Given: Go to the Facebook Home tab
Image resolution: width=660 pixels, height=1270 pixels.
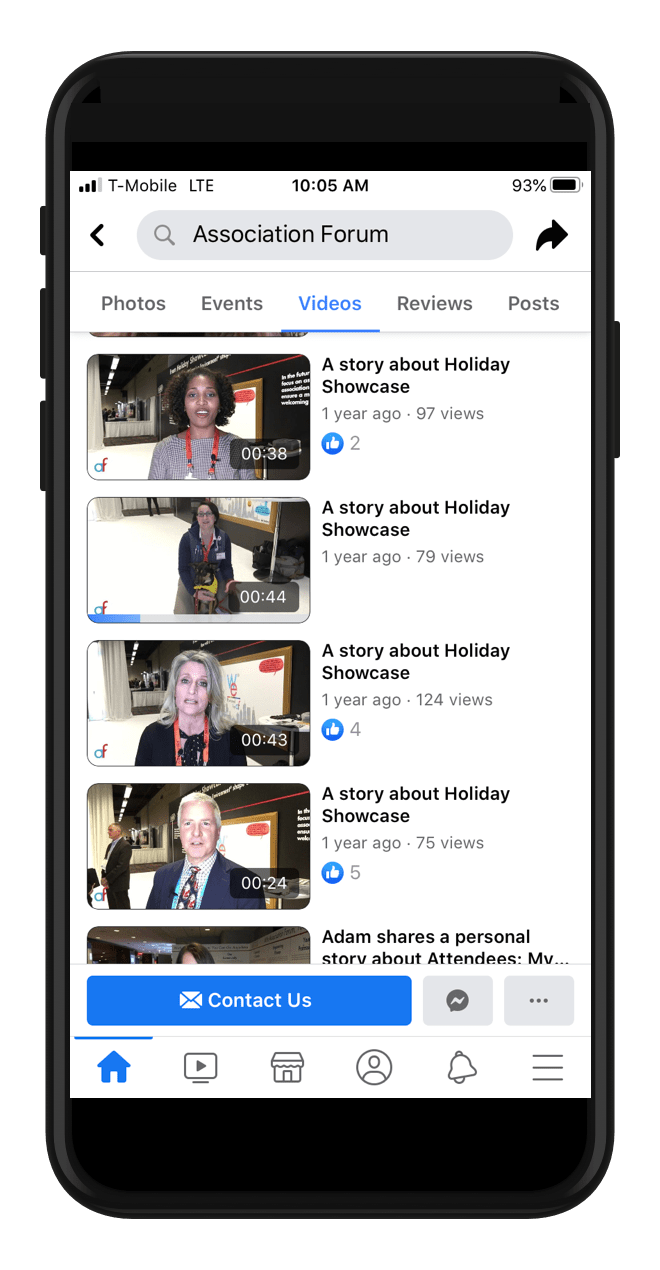Looking at the screenshot, I should coord(114,1068).
